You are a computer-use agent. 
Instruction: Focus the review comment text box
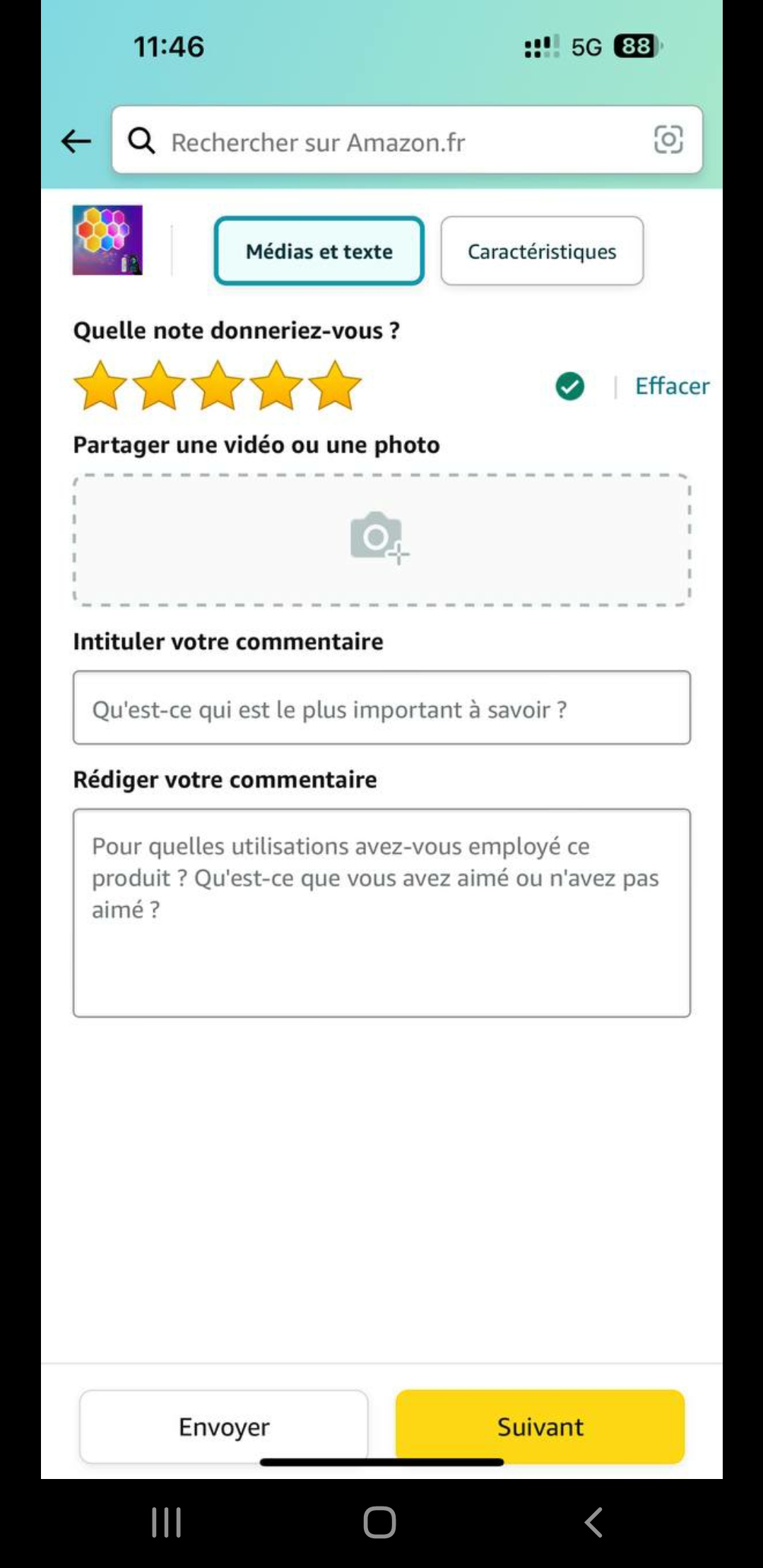381,913
